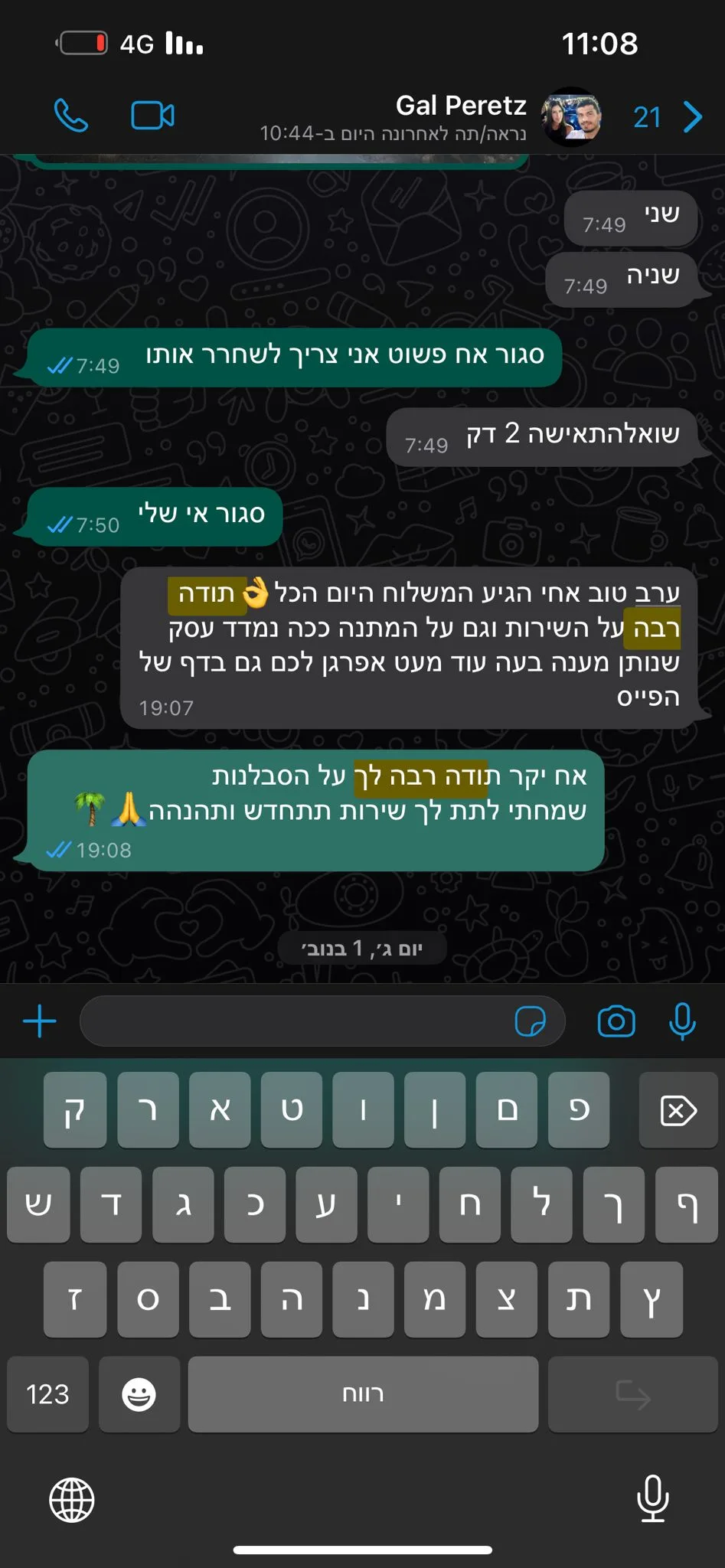Start a video call with Gal Peretz
Image resolution: width=725 pixels, height=1568 pixels.
(x=152, y=116)
